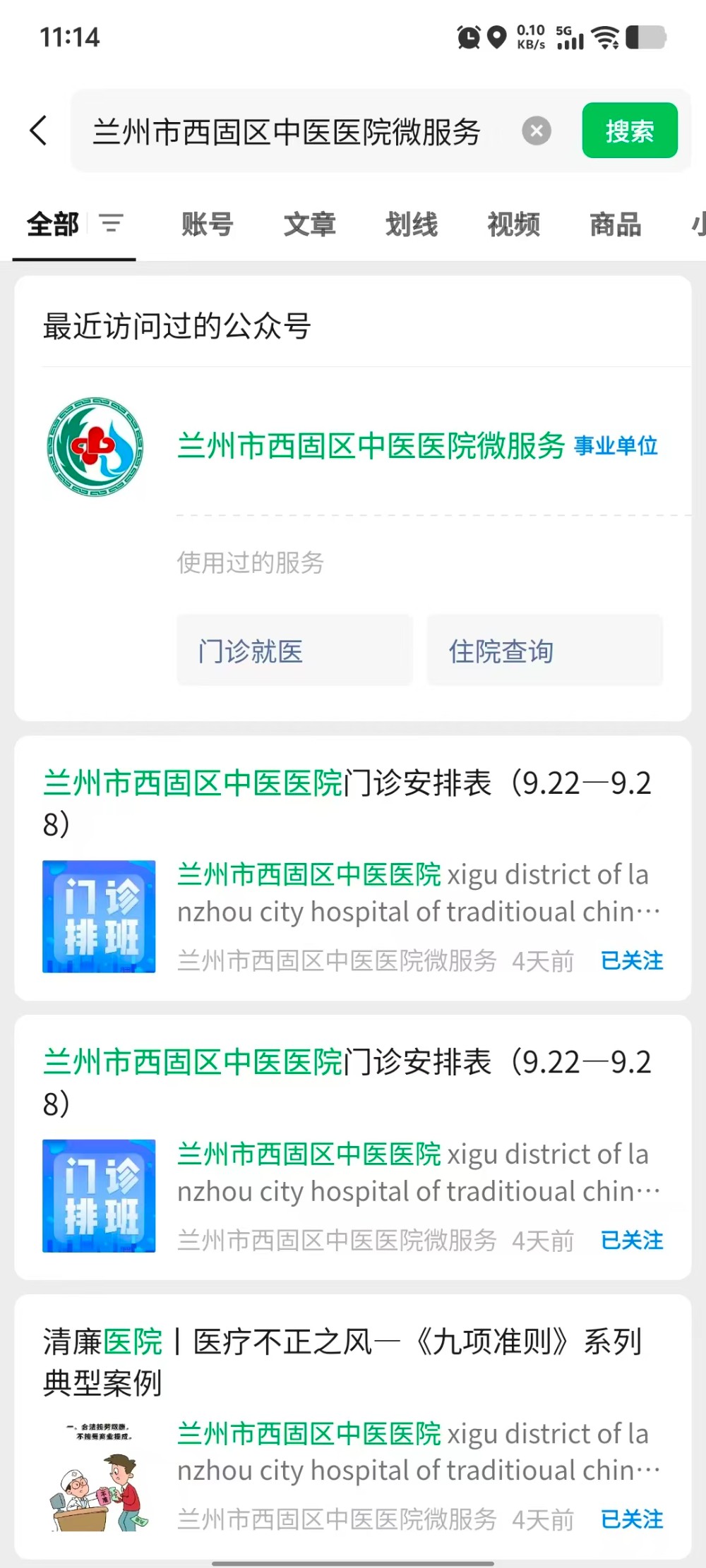706x1568 pixels.
Task: Switch to the 账号 tab
Action: coord(207,224)
